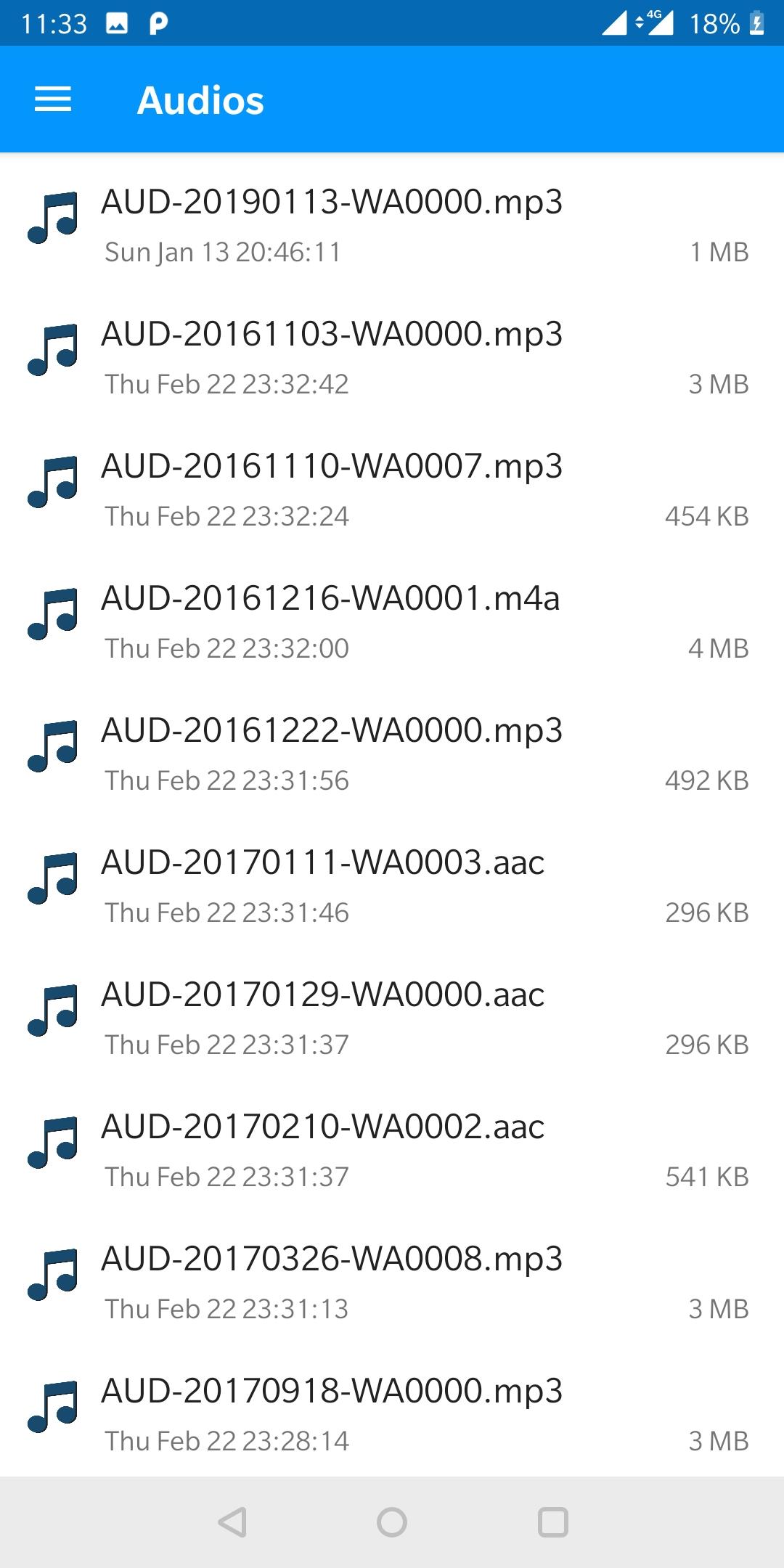Go to the home screen
784x1568 pixels.
(x=392, y=1522)
